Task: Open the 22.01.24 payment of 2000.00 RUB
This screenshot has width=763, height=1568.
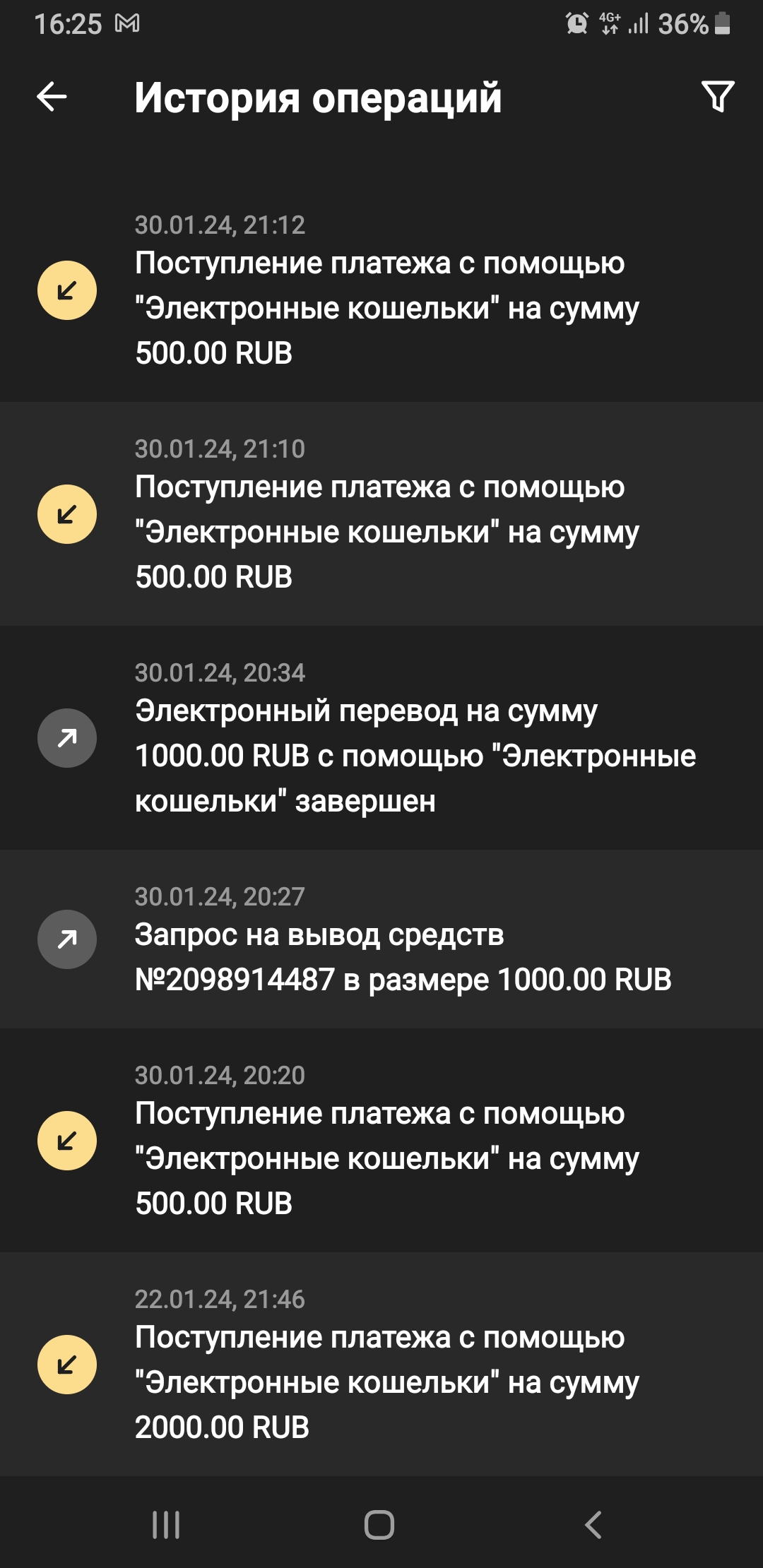Action: click(381, 1365)
